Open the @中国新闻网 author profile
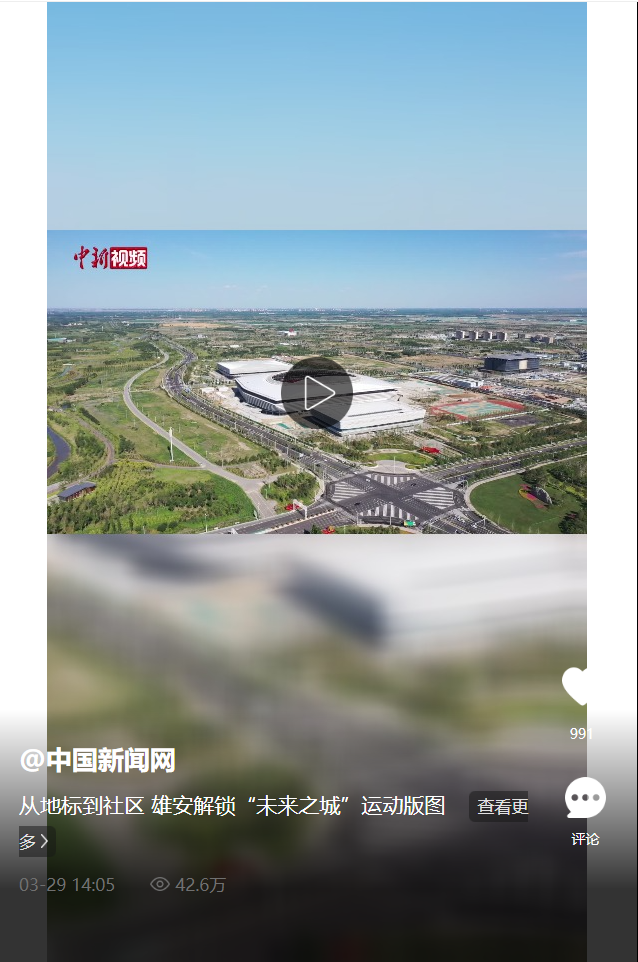This screenshot has width=638, height=962. click(98, 760)
